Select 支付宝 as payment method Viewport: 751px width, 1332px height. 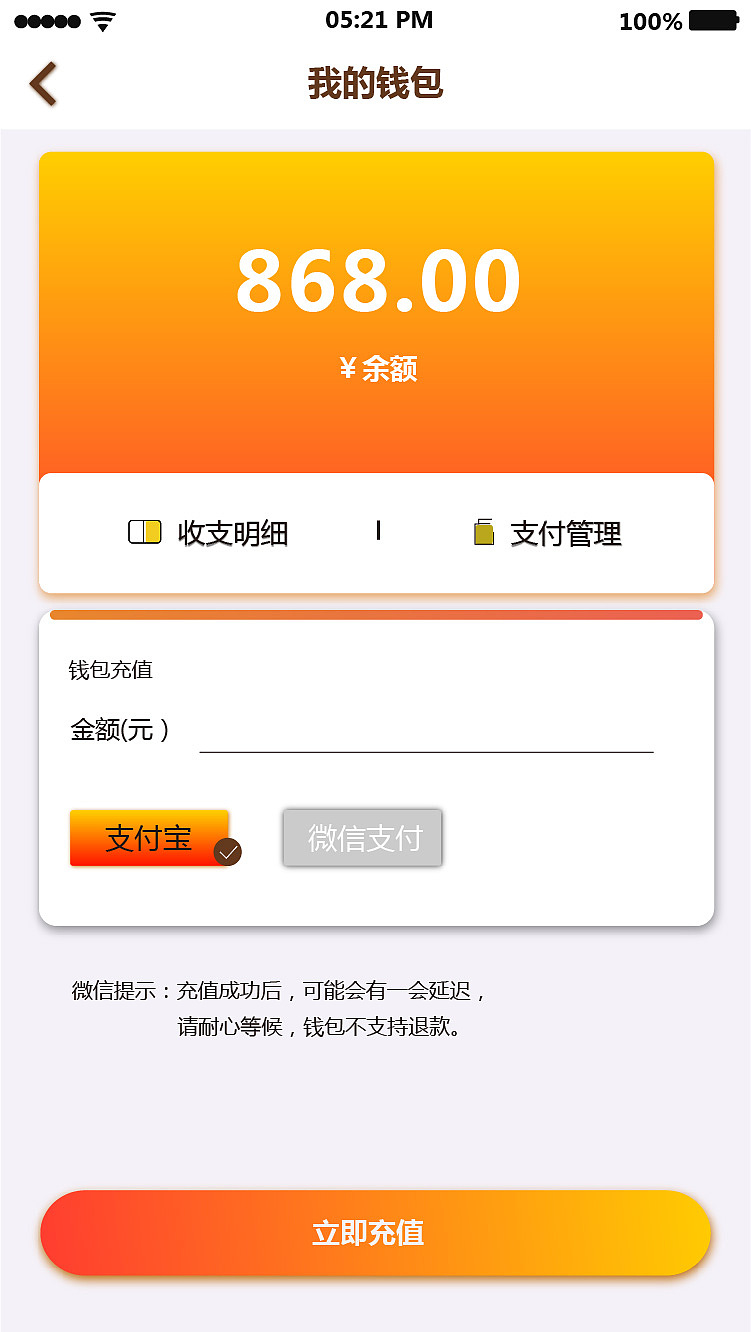coord(148,838)
